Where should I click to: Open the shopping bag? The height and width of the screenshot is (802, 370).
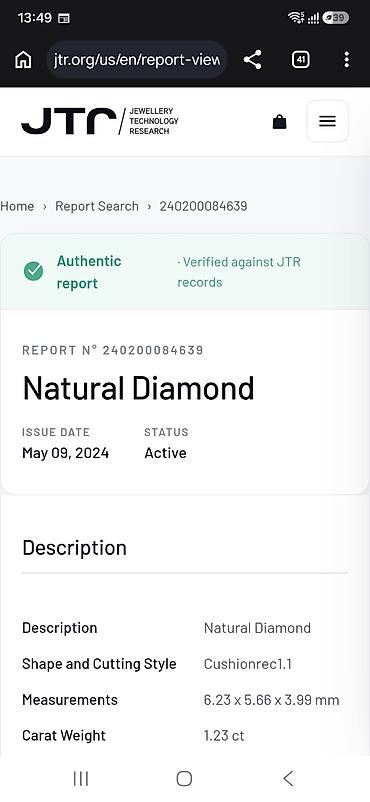coord(279,122)
